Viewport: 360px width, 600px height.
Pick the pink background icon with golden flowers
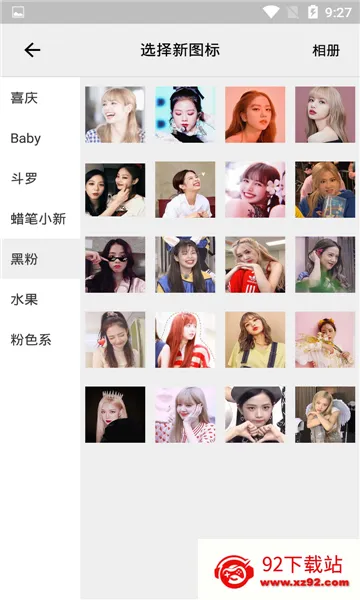pyautogui.click(x=325, y=340)
